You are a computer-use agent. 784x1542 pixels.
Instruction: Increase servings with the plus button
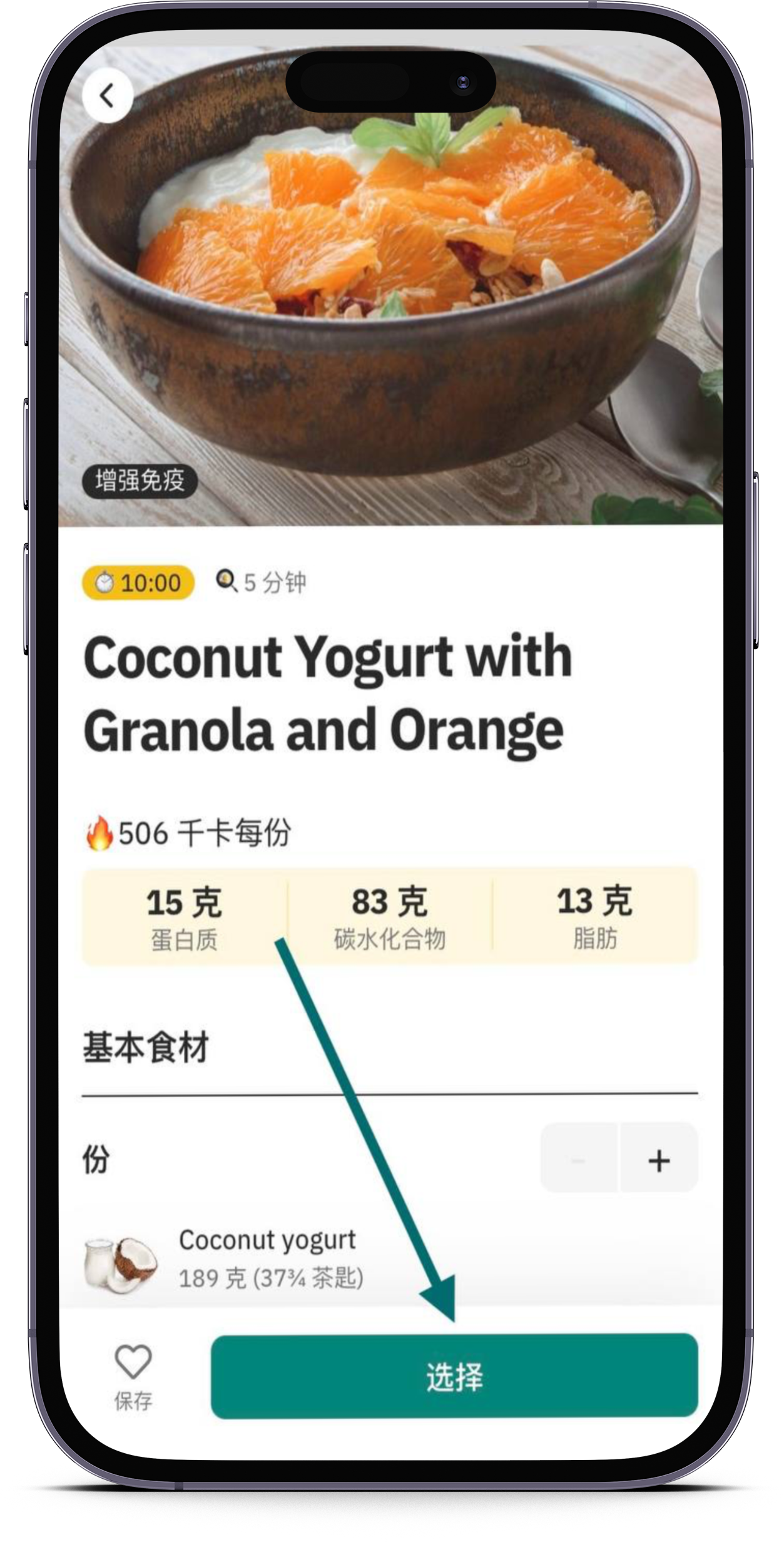point(659,1161)
